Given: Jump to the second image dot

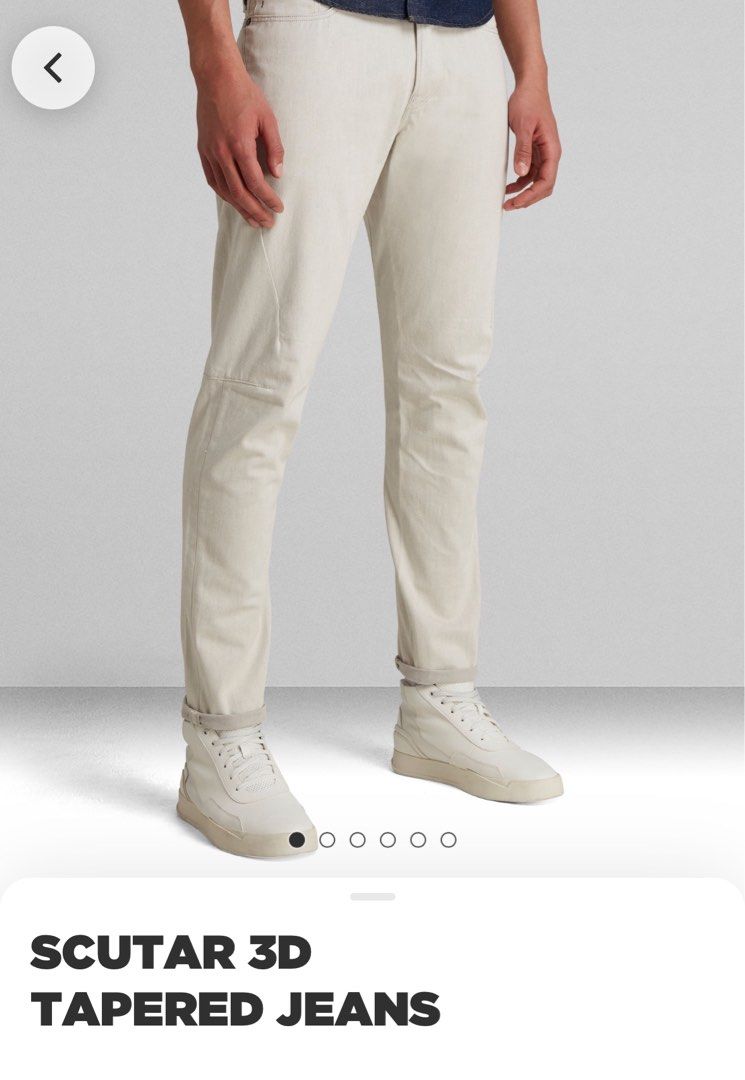Looking at the screenshot, I should [327, 840].
